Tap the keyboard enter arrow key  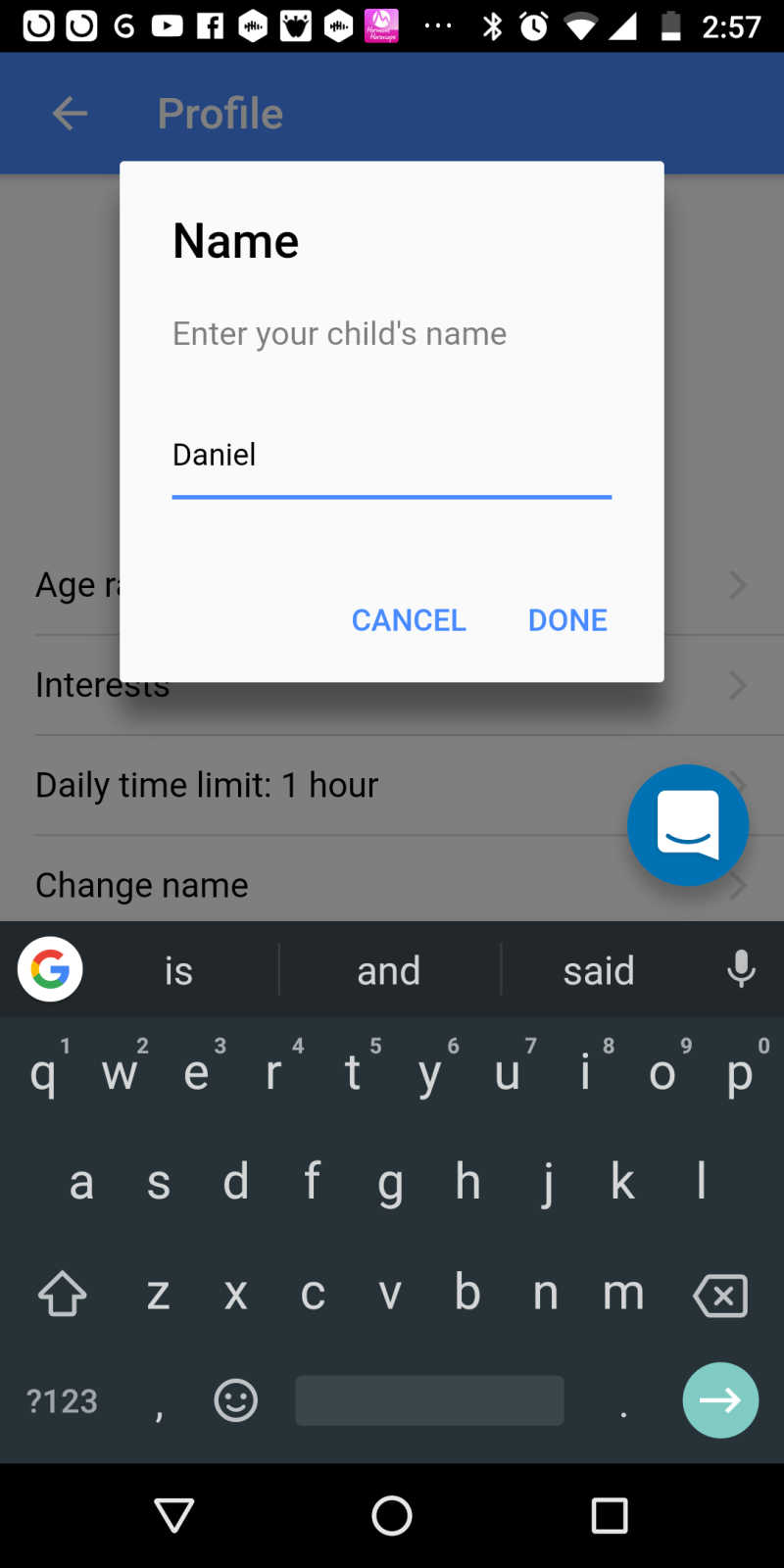(x=720, y=1400)
